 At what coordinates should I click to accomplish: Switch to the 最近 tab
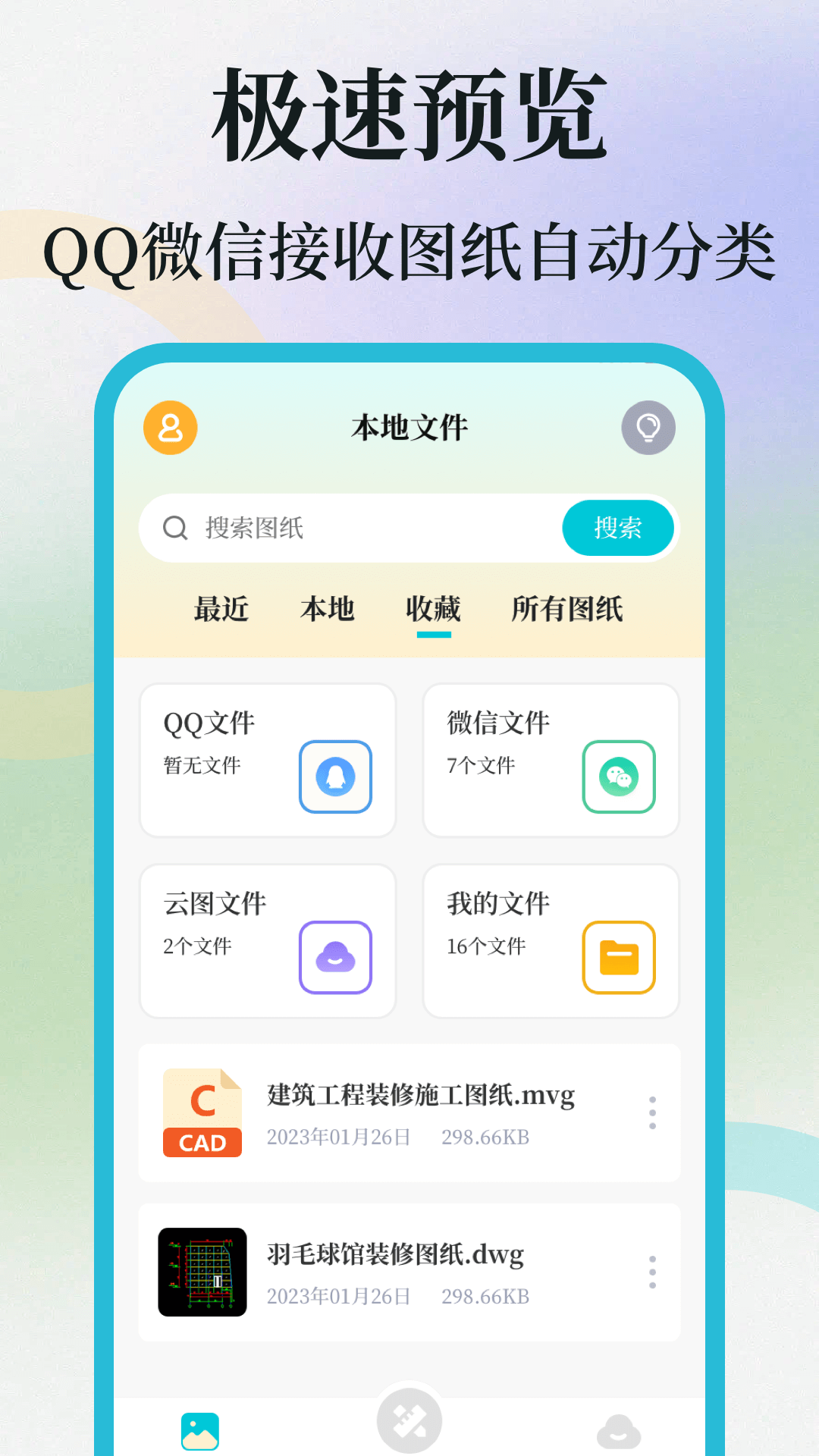(x=221, y=610)
